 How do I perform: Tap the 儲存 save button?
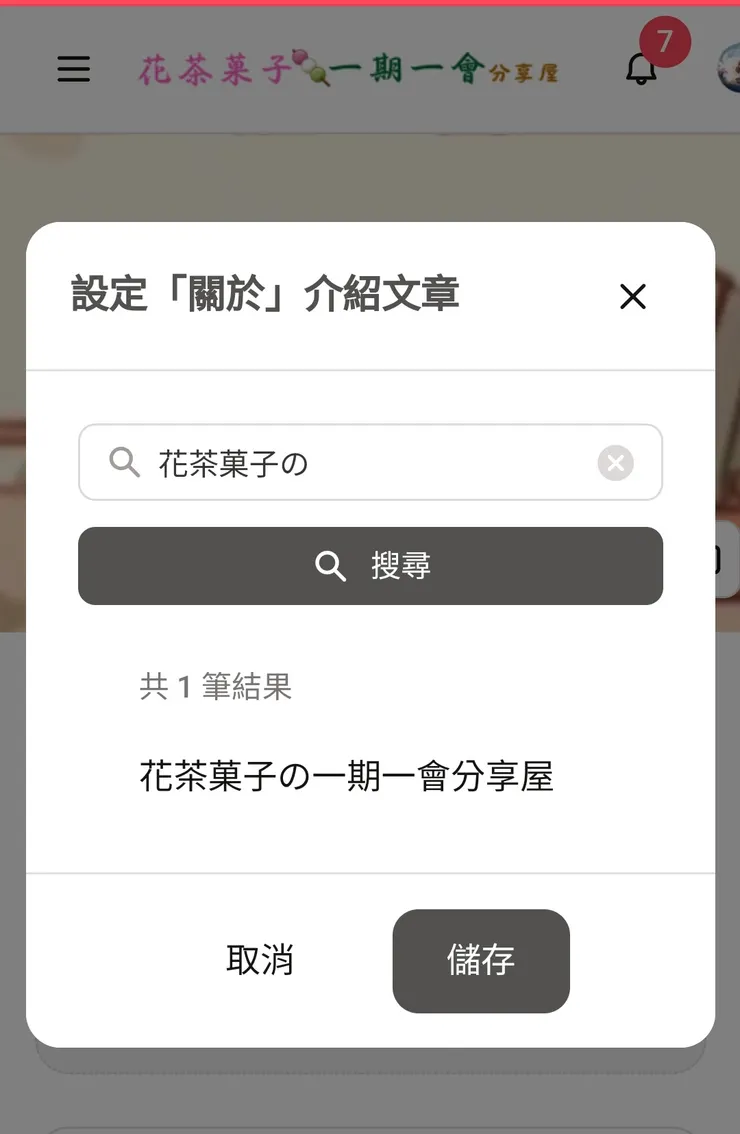point(481,960)
